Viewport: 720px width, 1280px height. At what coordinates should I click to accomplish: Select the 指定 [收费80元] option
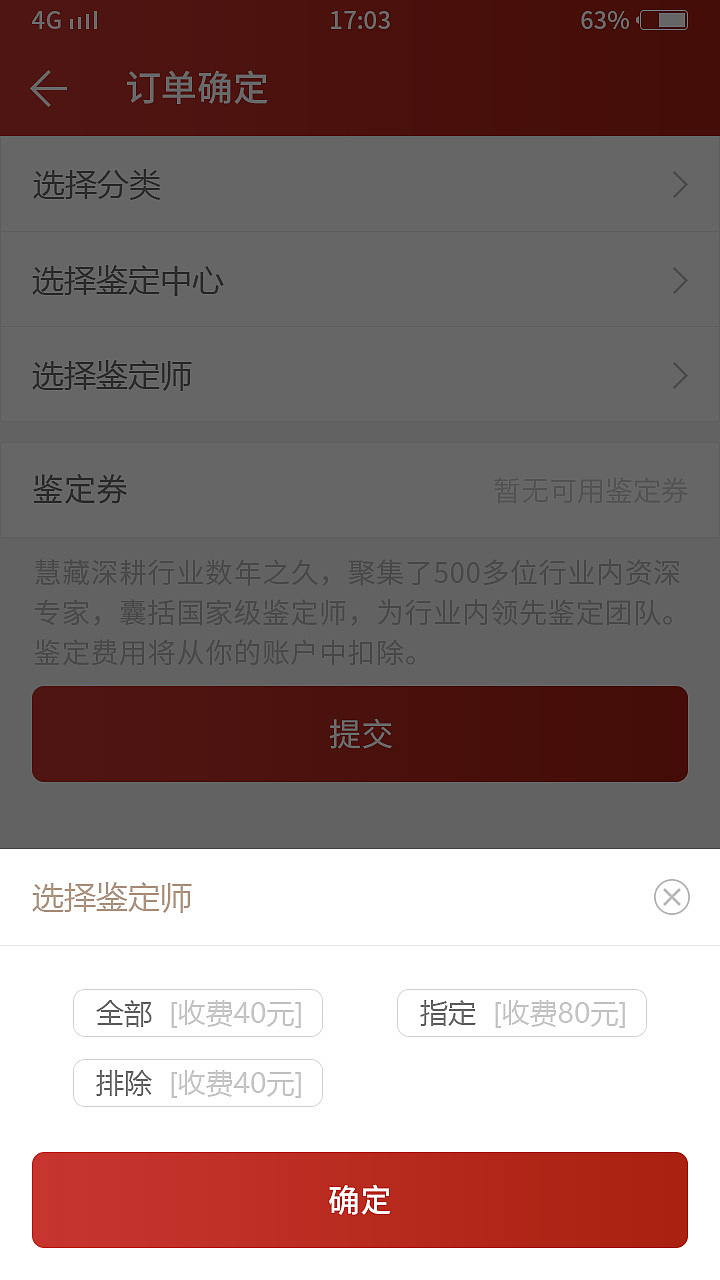click(521, 1012)
